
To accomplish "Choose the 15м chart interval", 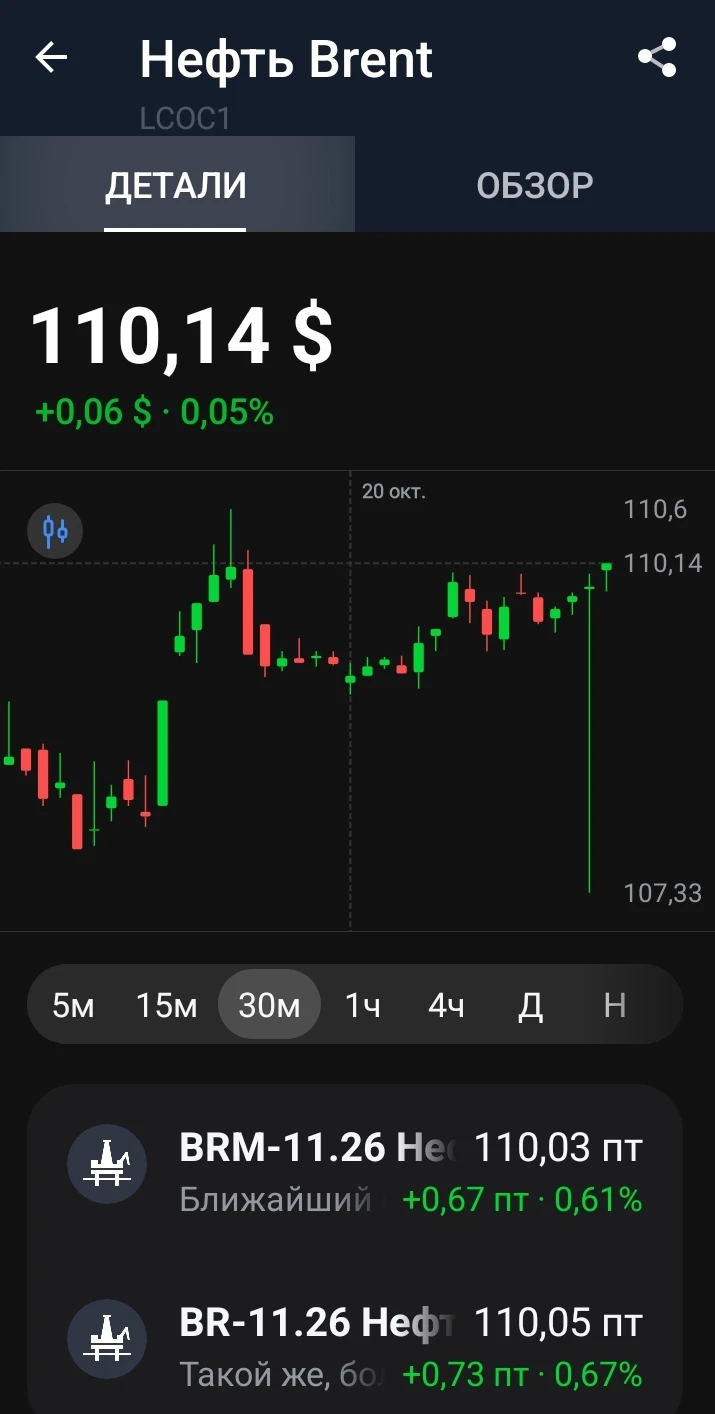I will pos(167,1005).
